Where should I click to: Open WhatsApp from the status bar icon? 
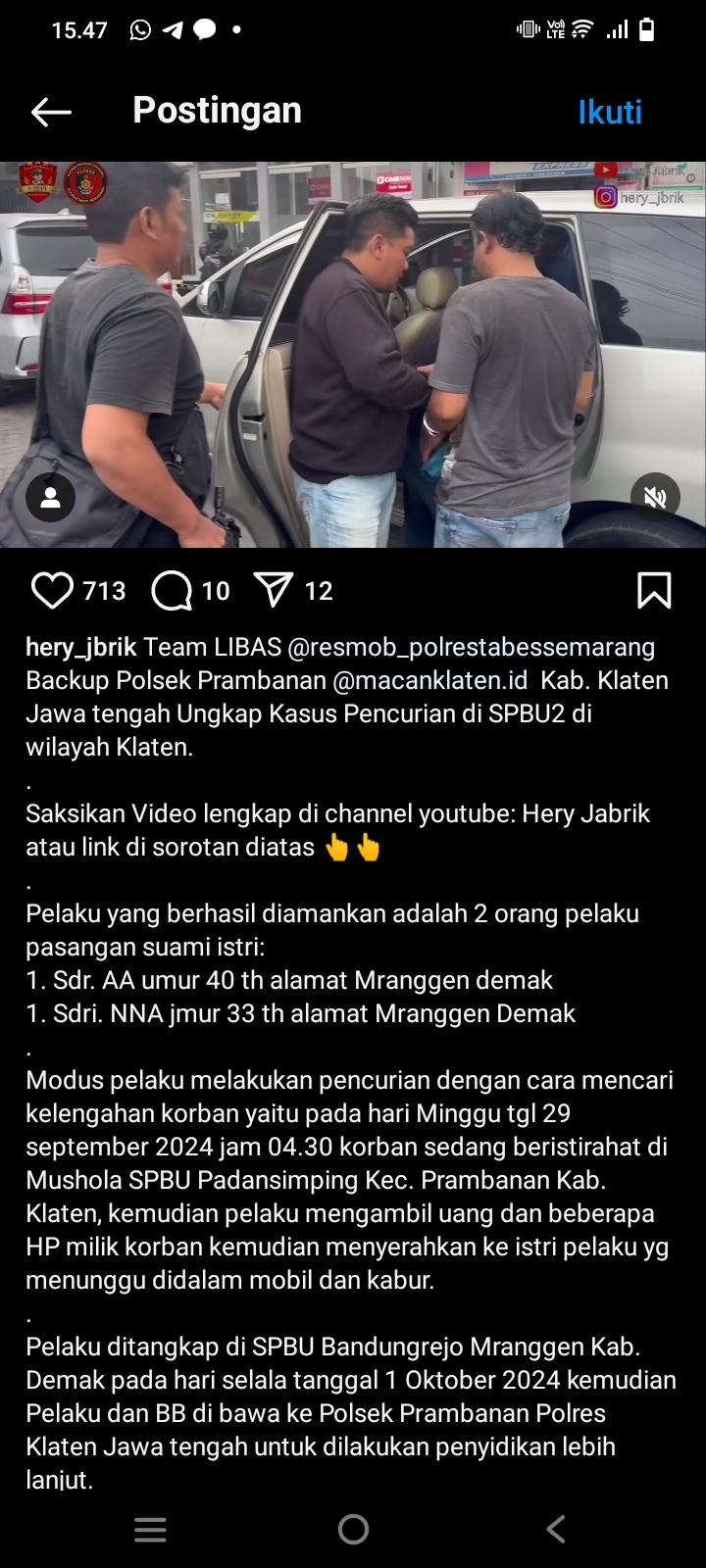click(x=137, y=29)
